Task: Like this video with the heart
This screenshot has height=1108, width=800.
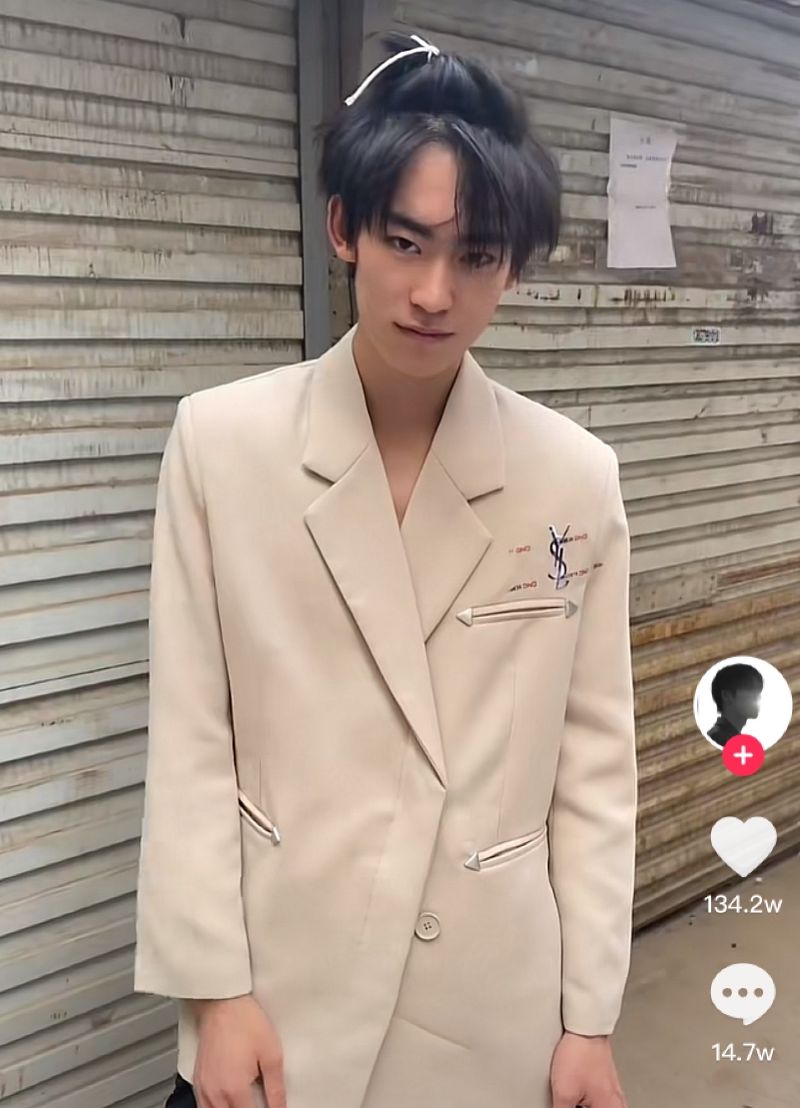Action: pos(742,846)
